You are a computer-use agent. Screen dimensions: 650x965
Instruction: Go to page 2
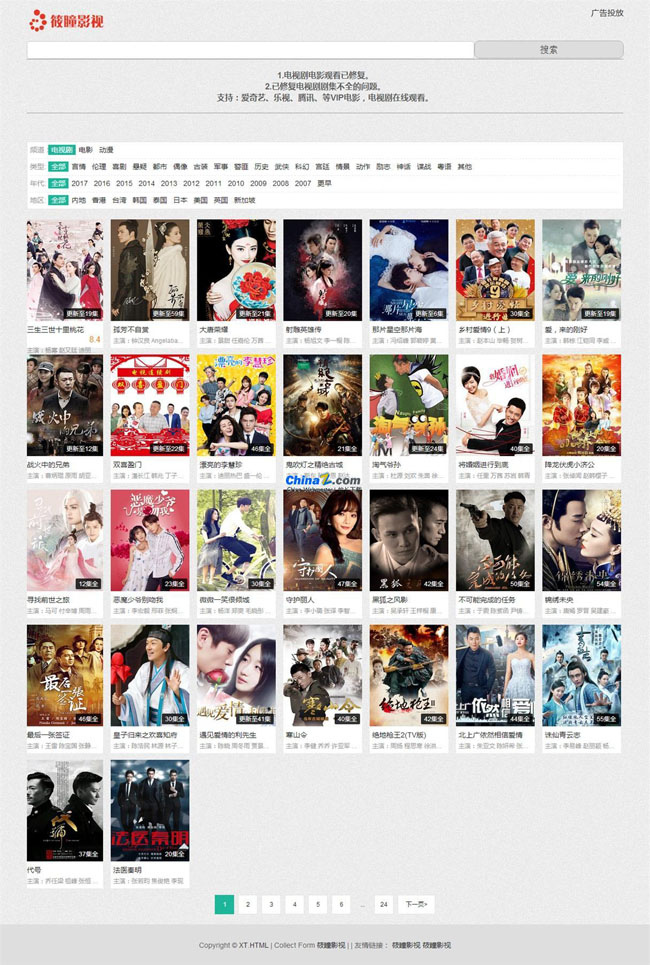[x=248, y=904]
